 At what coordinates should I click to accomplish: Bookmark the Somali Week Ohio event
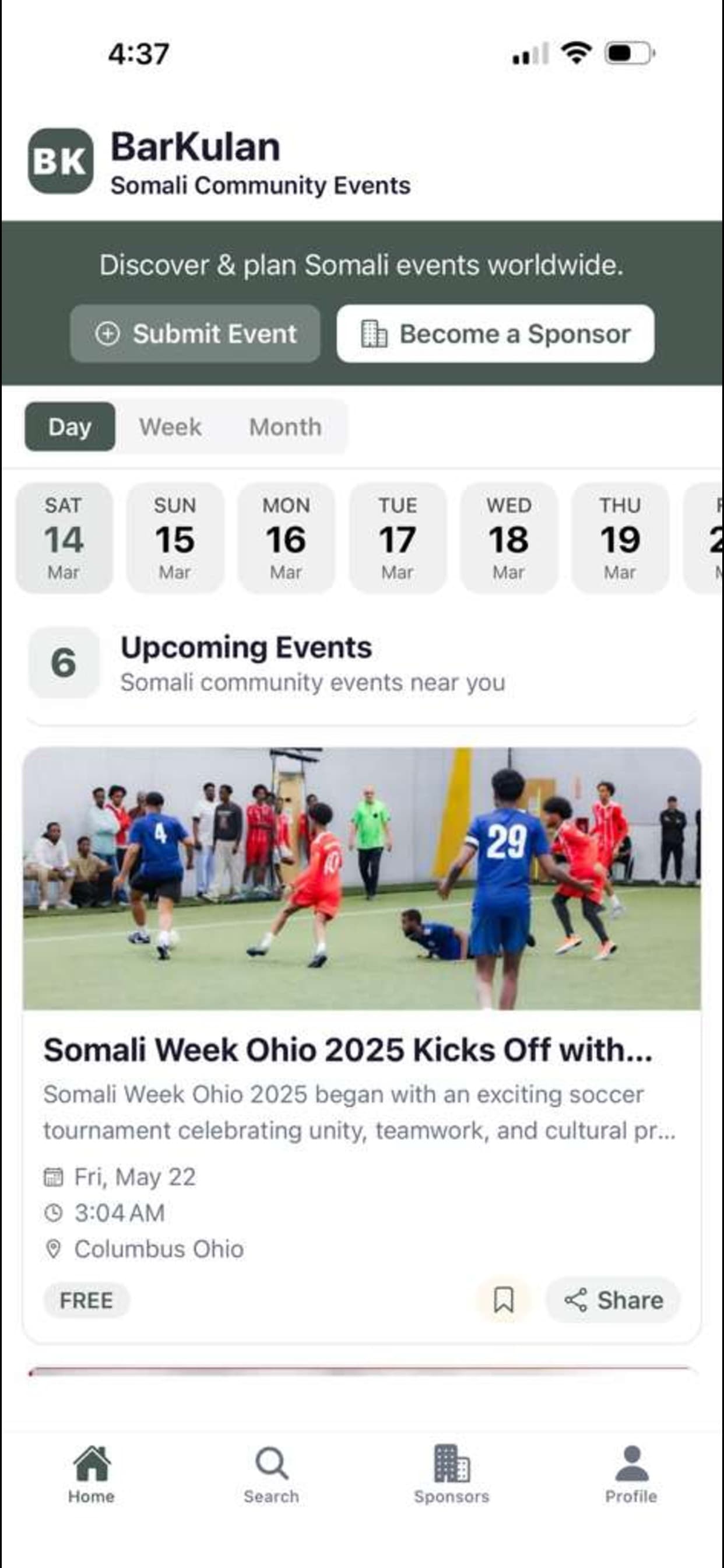[x=503, y=1300]
